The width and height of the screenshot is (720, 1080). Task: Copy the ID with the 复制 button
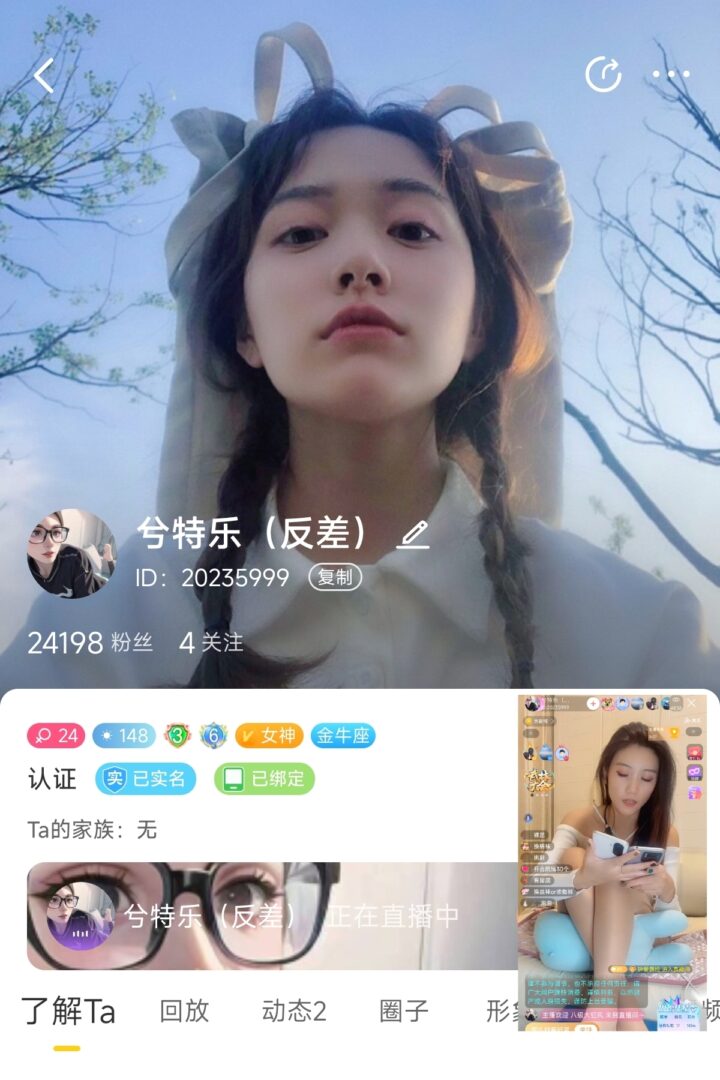tap(335, 578)
